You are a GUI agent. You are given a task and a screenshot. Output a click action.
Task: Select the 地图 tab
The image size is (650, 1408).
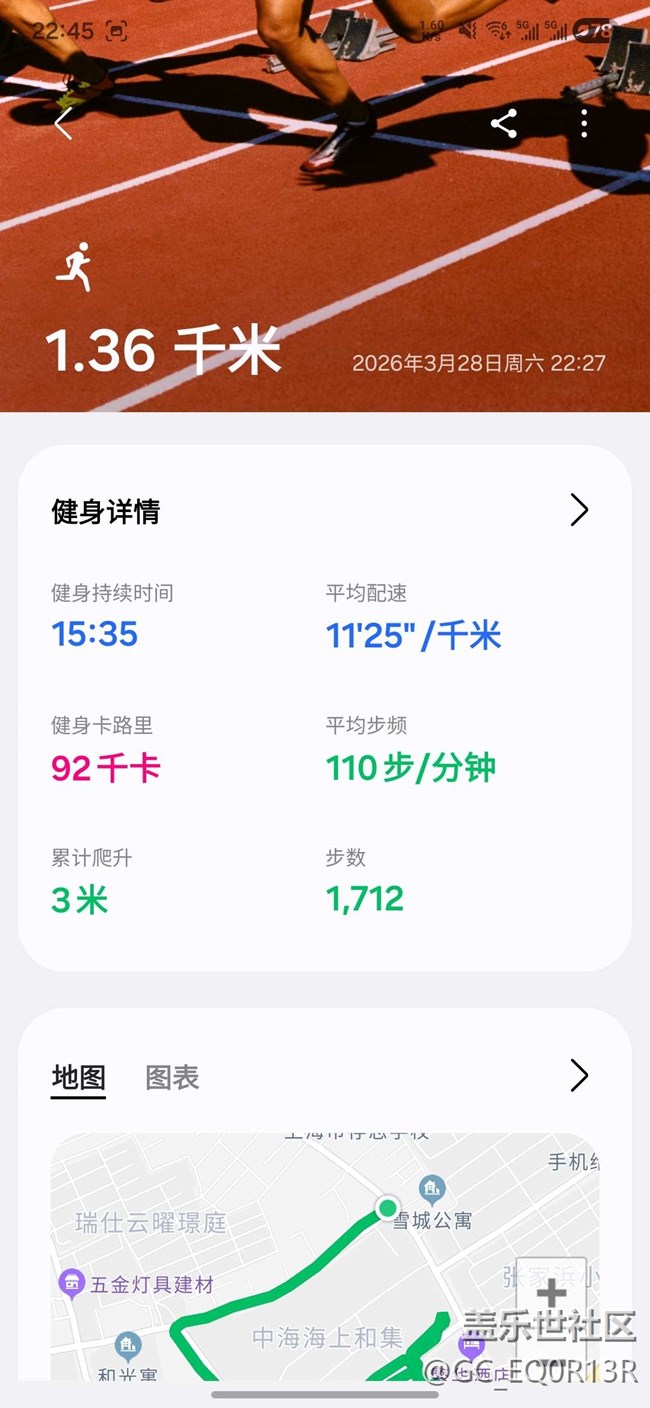[x=78, y=1077]
